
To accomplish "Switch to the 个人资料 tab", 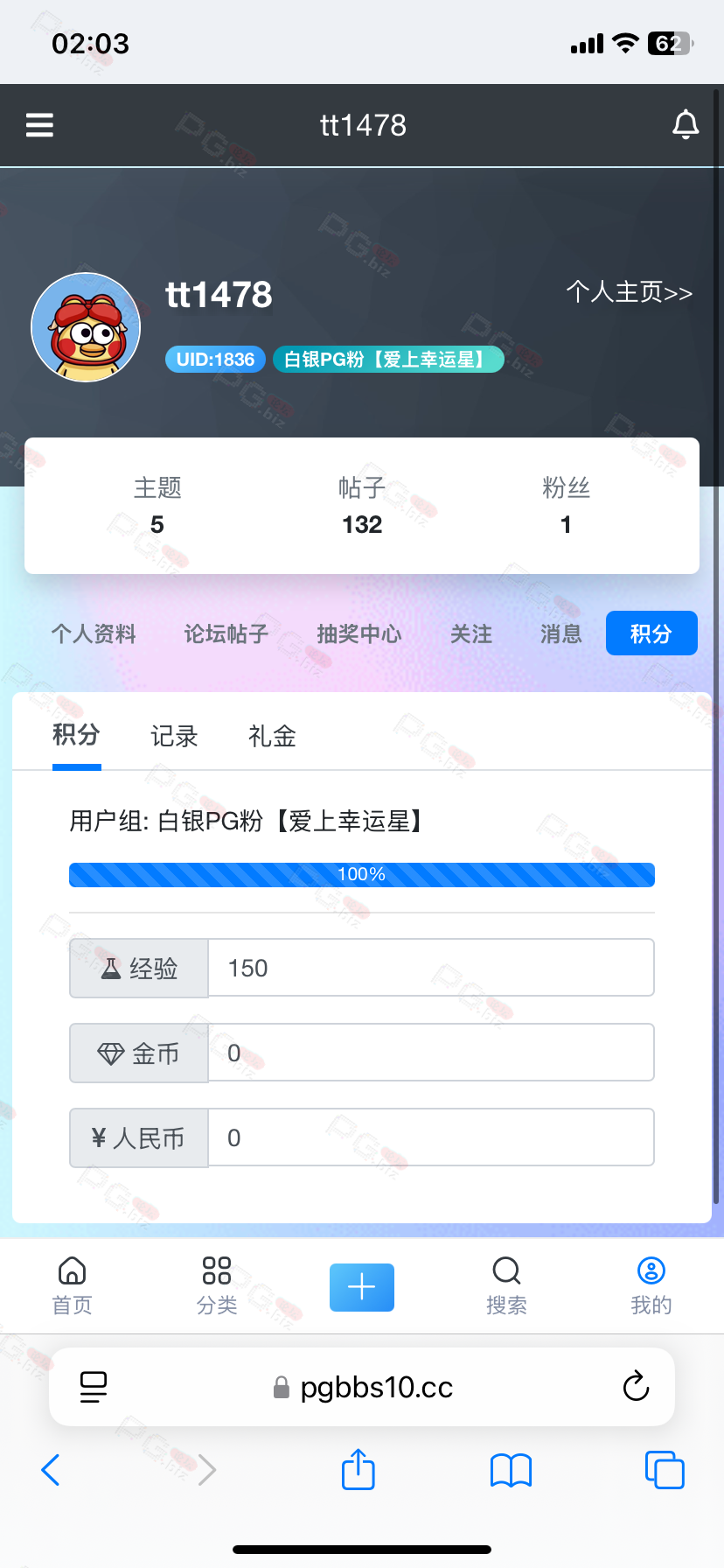I will point(94,633).
